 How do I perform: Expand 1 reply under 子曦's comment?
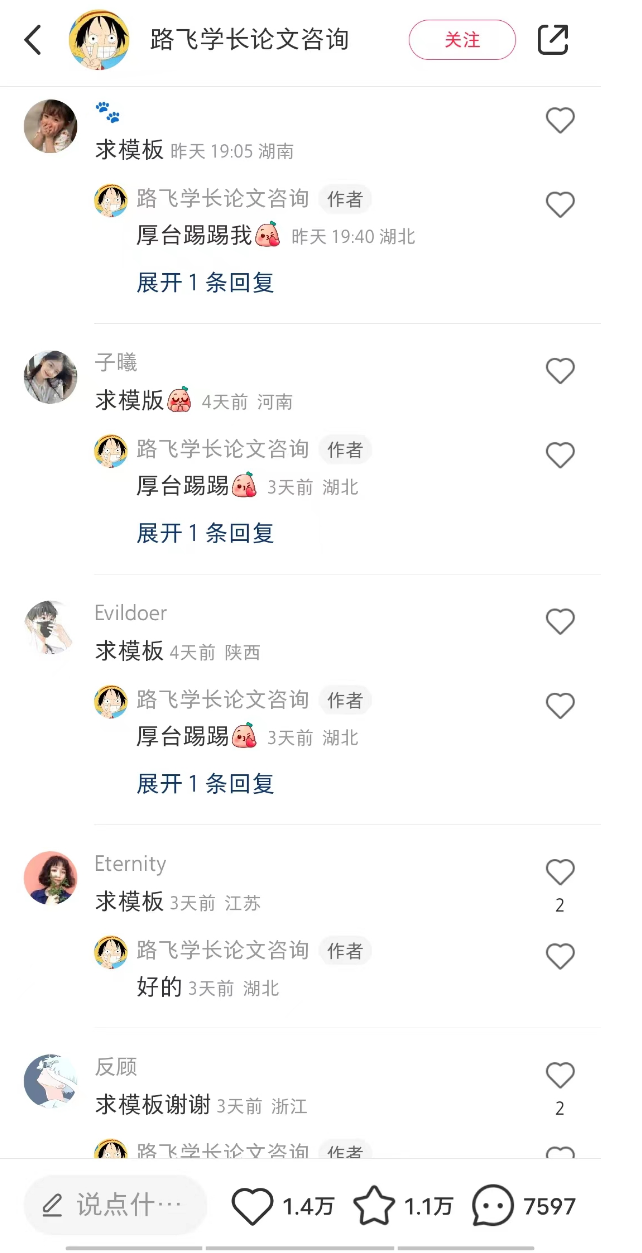[x=205, y=533]
